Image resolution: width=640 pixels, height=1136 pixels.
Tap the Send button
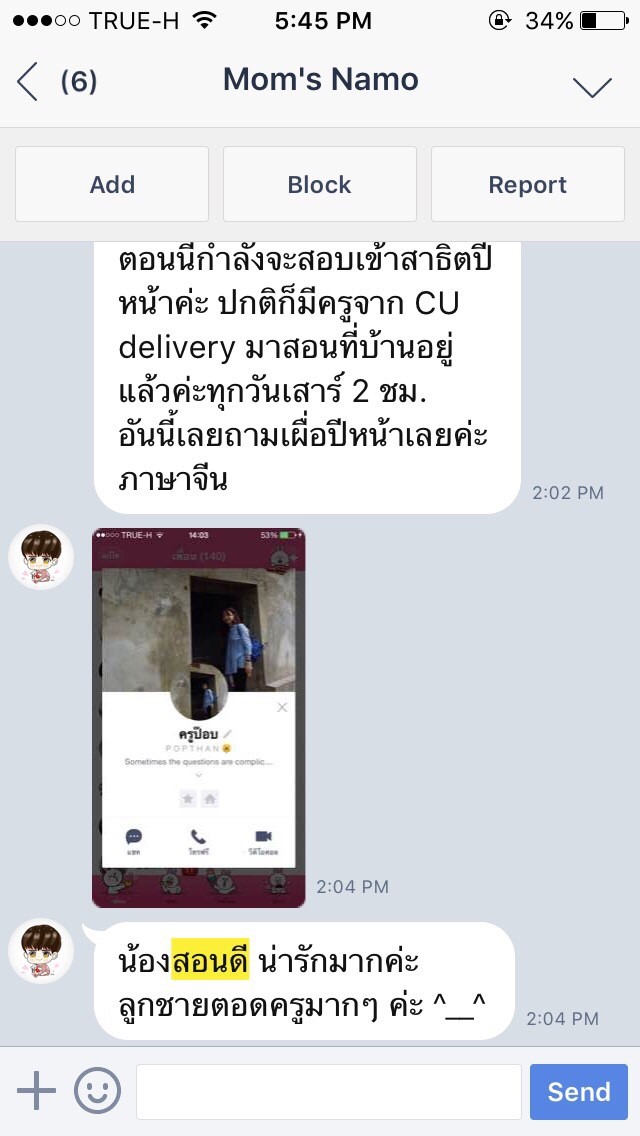tap(578, 1091)
